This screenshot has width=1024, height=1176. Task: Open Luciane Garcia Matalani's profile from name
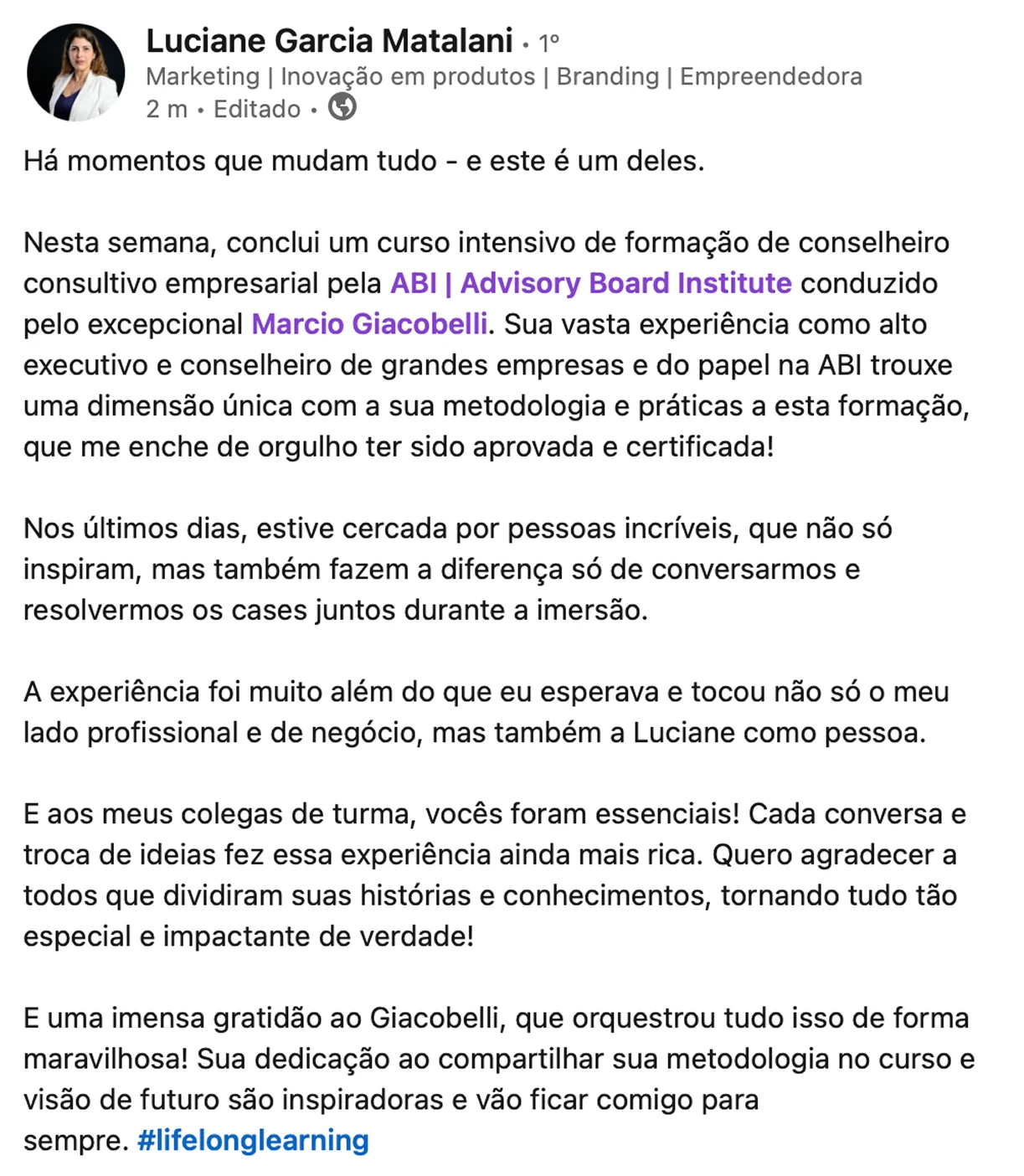click(329, 41)
